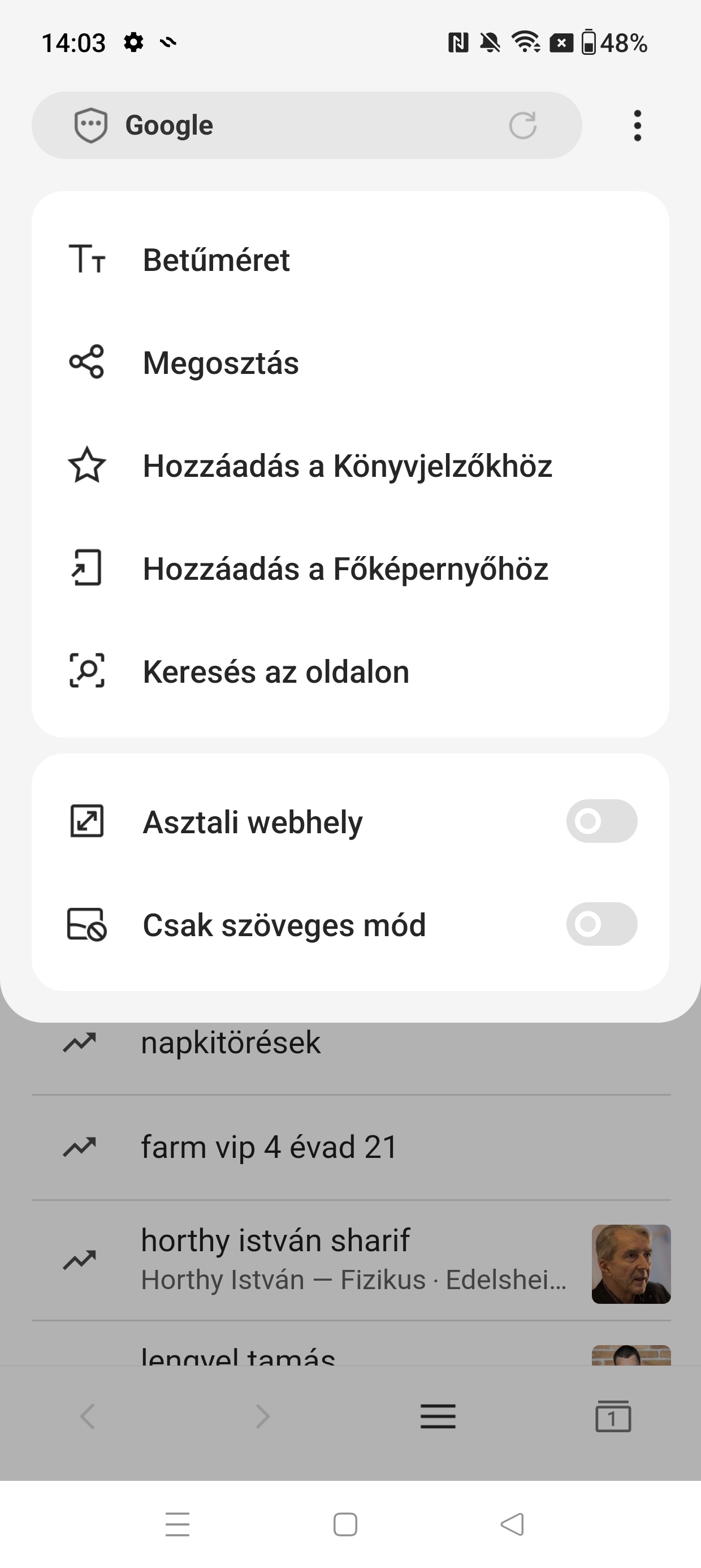Turn on Csak szöveges mód
Screen dimensions: 701x1568
click(x=602, y=924)
